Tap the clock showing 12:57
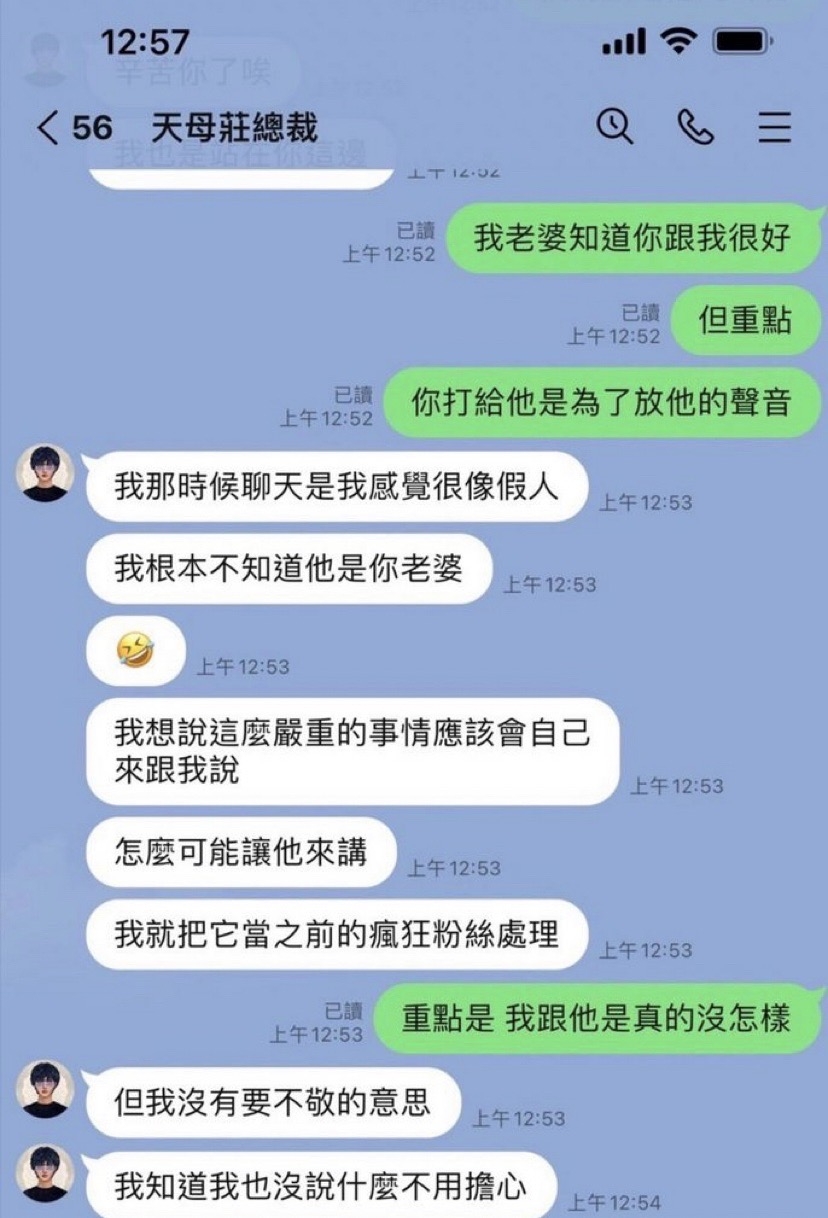This screenshot has width=828, height=1218. click(x=144, y=42)
